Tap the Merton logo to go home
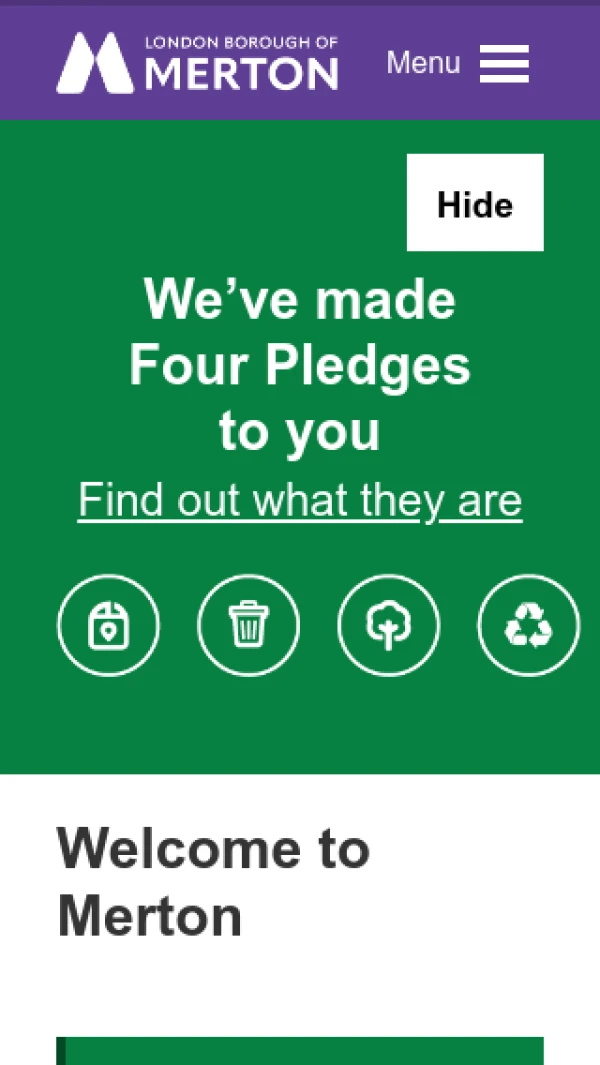Screen dimensions: 600x1065 pos(197,63)
